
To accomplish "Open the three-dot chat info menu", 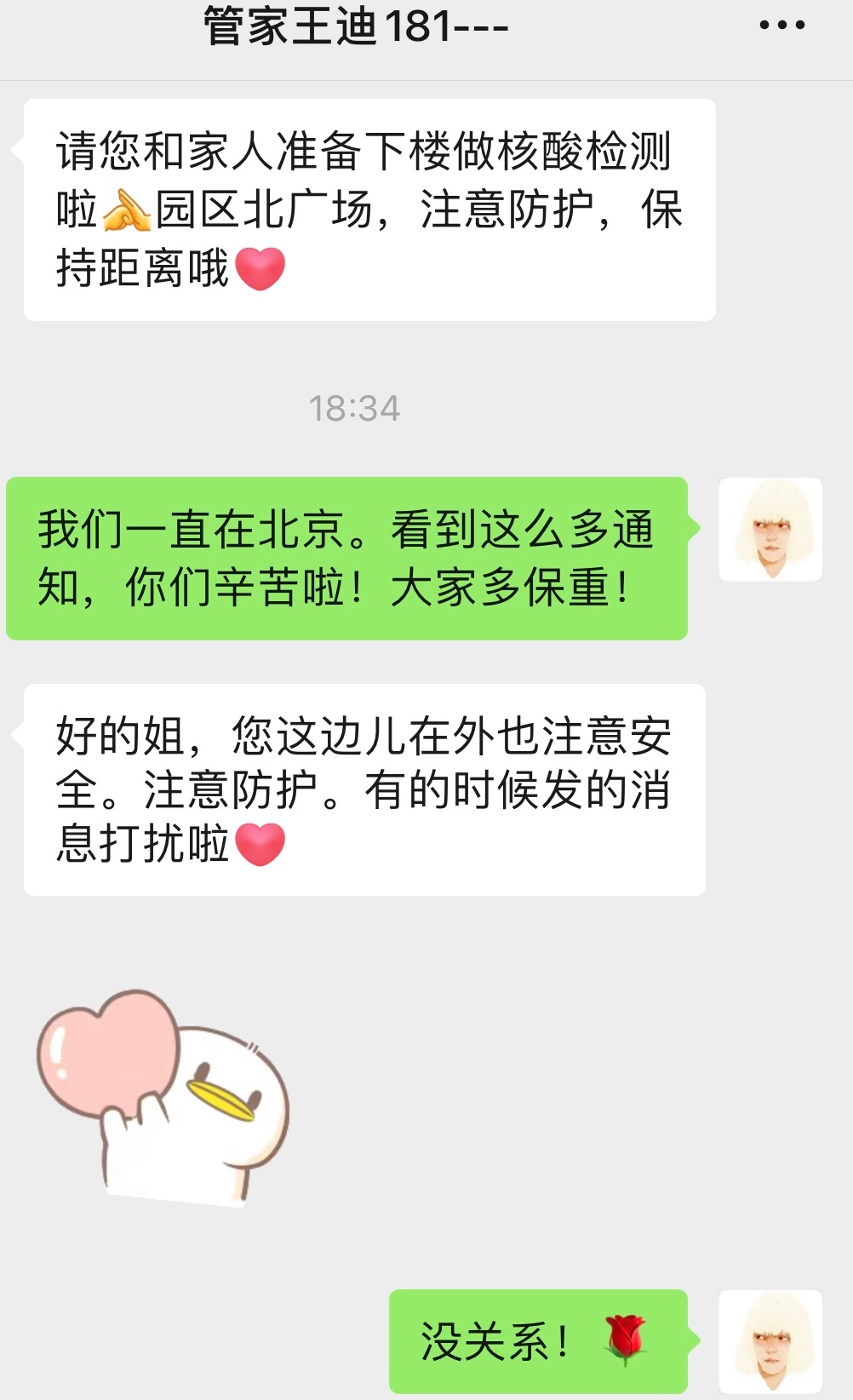I will 781,26.
